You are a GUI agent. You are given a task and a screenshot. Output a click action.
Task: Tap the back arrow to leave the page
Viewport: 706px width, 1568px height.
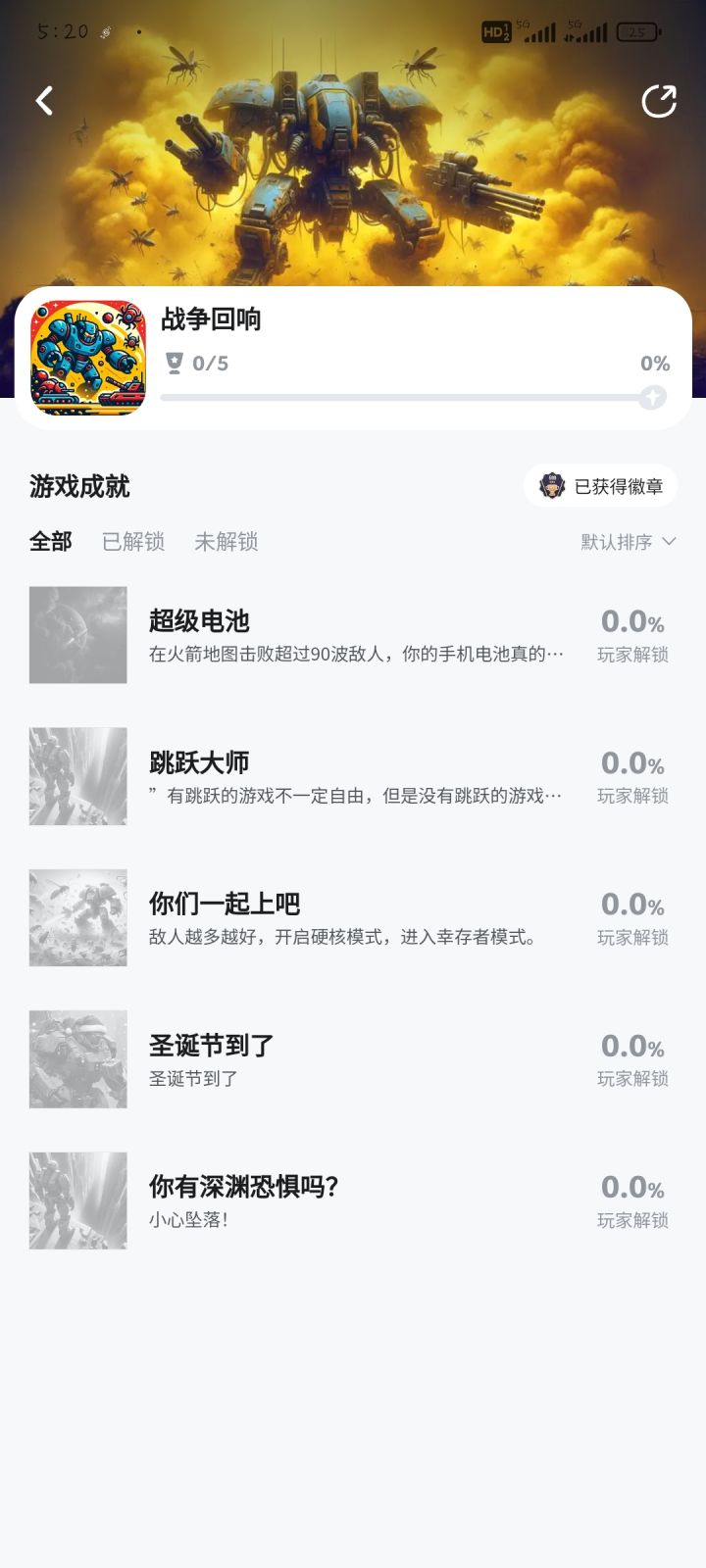point(43,100)
